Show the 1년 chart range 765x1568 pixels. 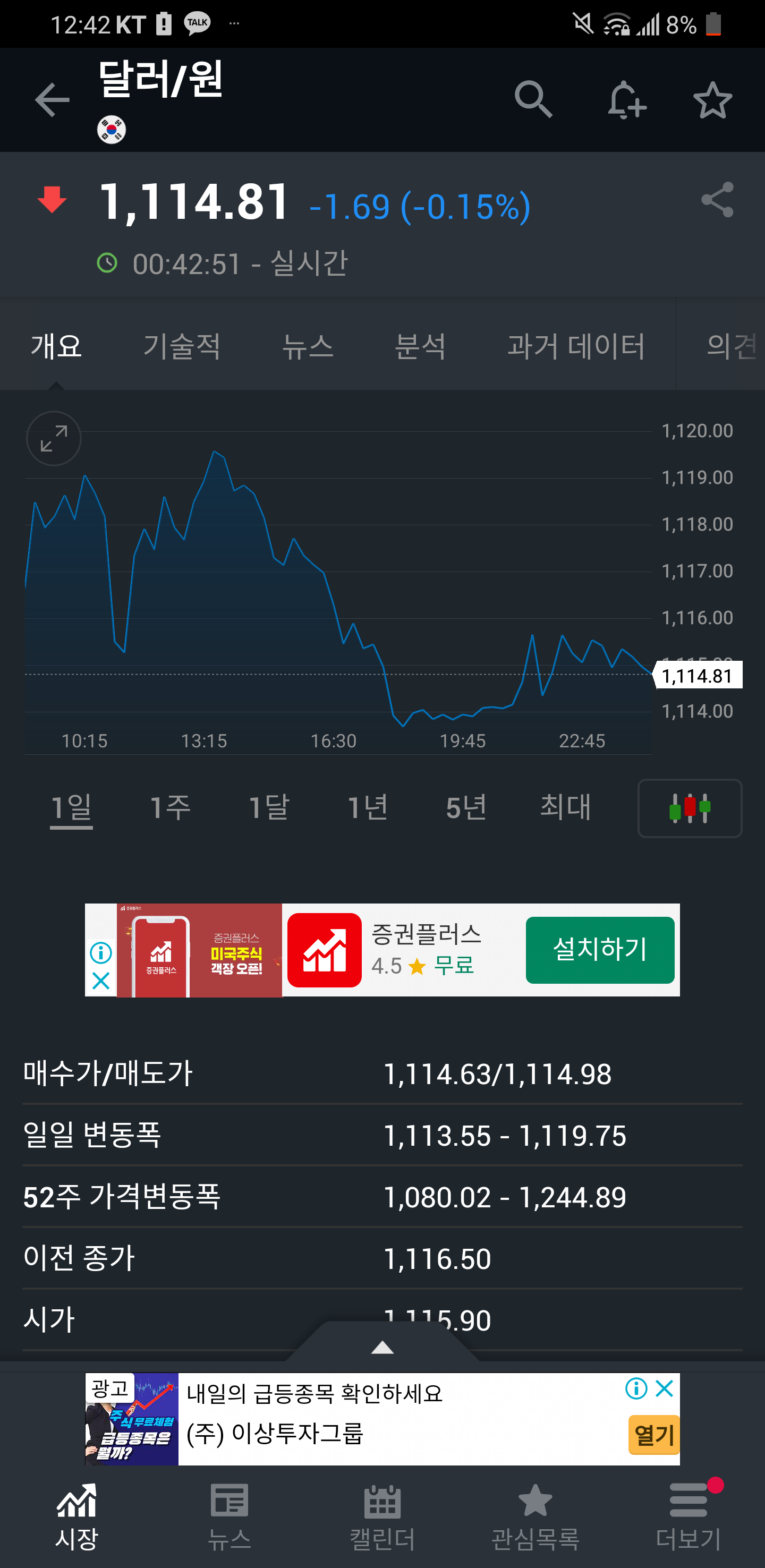[368, 808]
